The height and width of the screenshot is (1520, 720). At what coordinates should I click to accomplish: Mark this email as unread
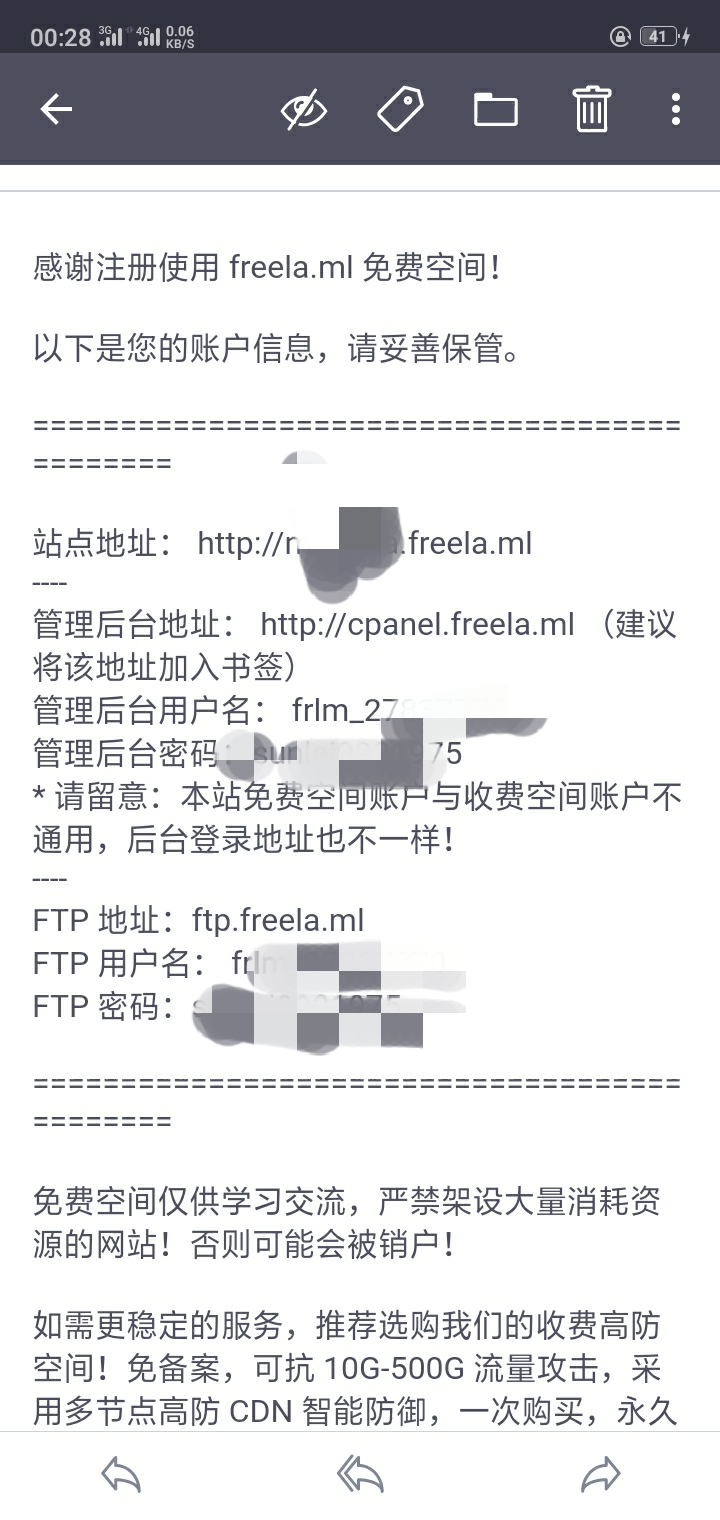coord(304,109)
